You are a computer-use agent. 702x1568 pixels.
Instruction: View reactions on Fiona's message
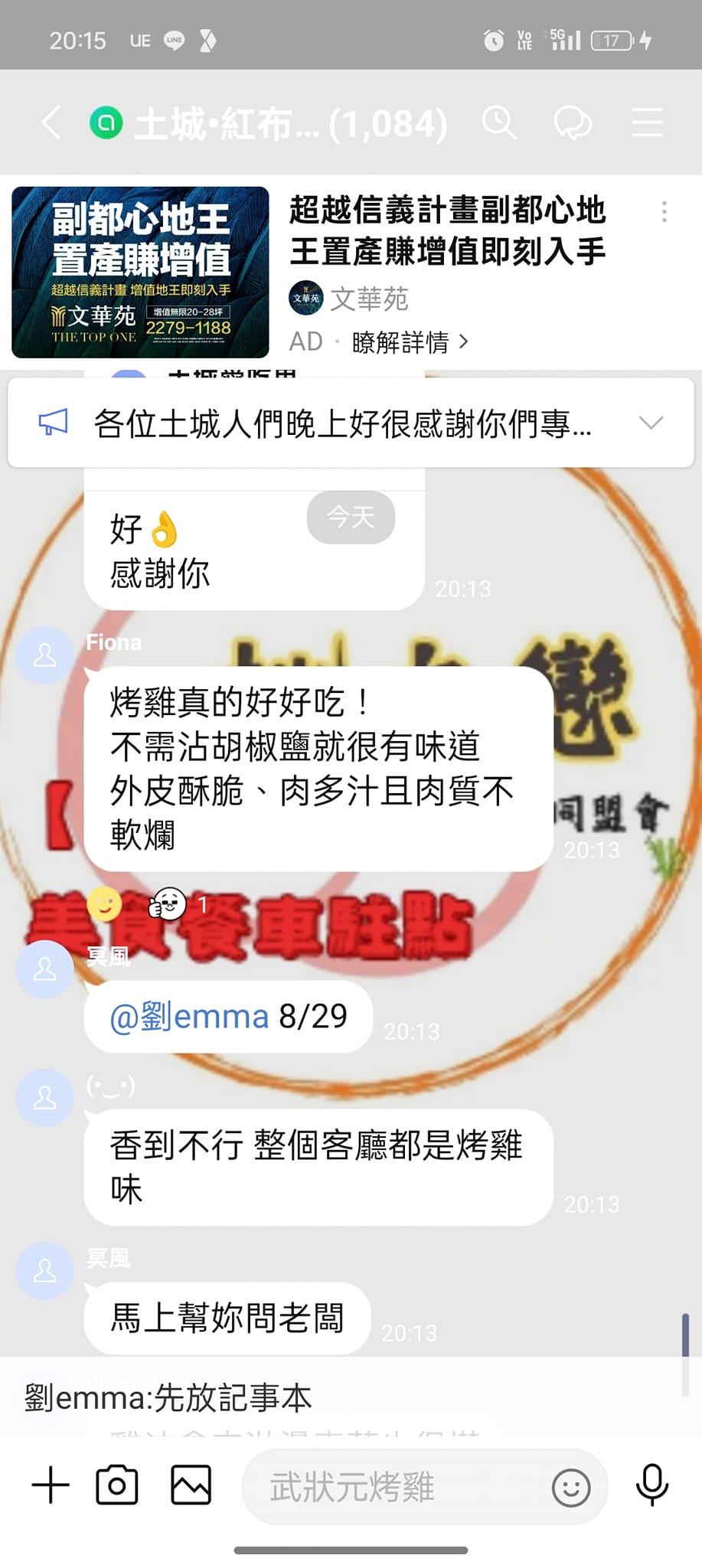click(x=148, y=904)
